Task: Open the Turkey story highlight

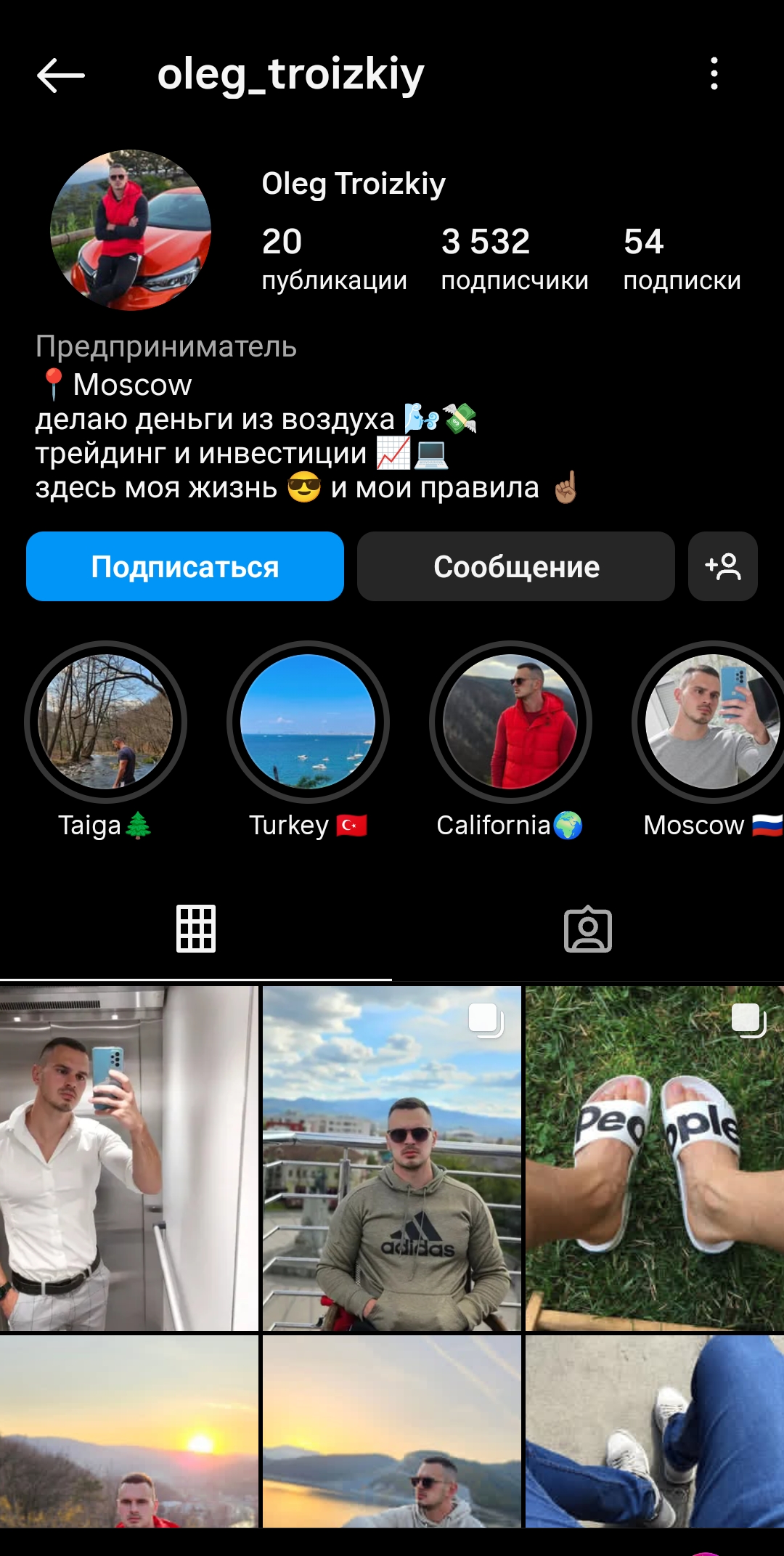Action: tap(308, 722)
